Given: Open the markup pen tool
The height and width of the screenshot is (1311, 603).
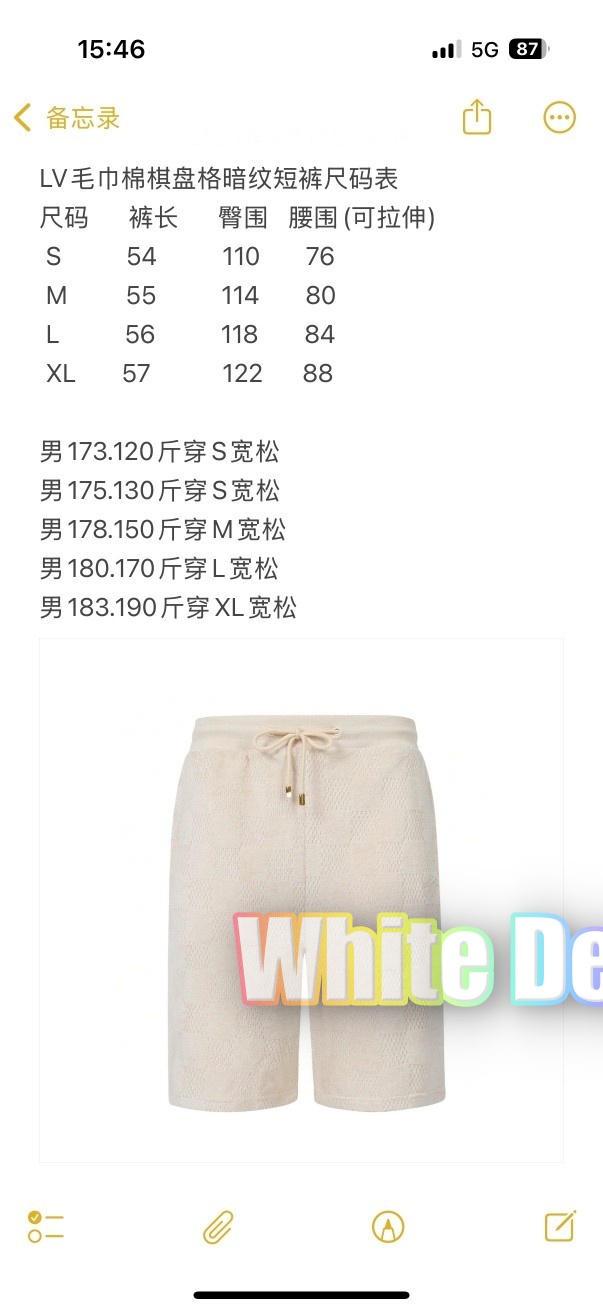Looking at the screenshot, I should 388,1226.
